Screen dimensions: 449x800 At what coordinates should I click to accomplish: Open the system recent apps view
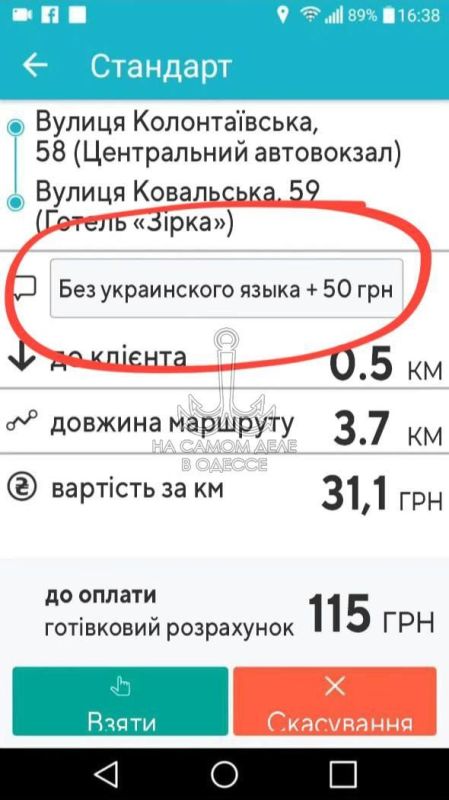point(342,774)
